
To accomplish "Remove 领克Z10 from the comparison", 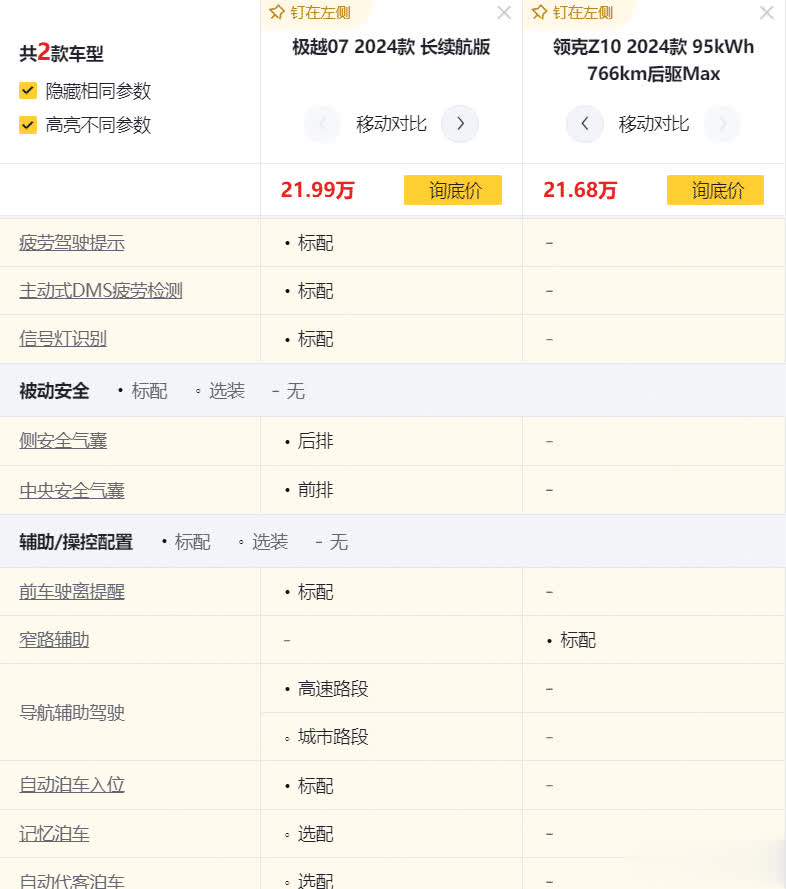I will click(x=767, y=13).
